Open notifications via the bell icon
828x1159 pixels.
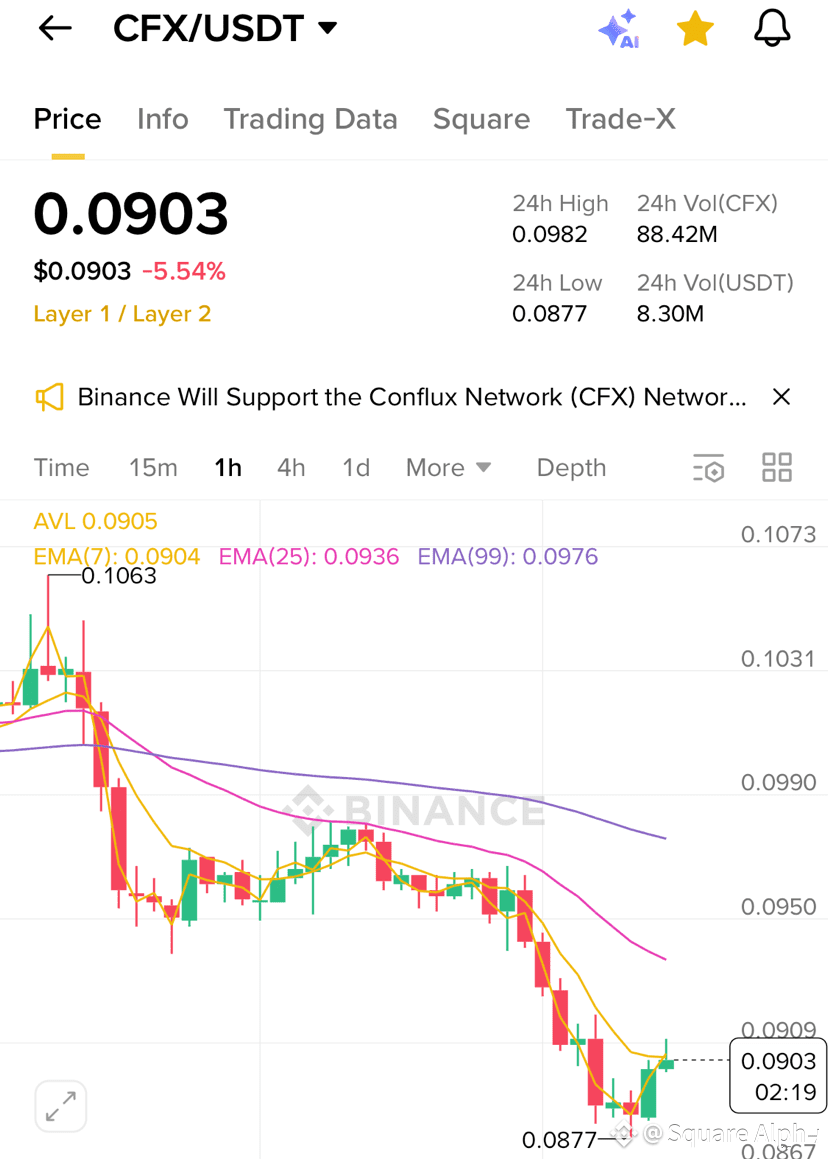pyautogui.click(x=771, y=28)
